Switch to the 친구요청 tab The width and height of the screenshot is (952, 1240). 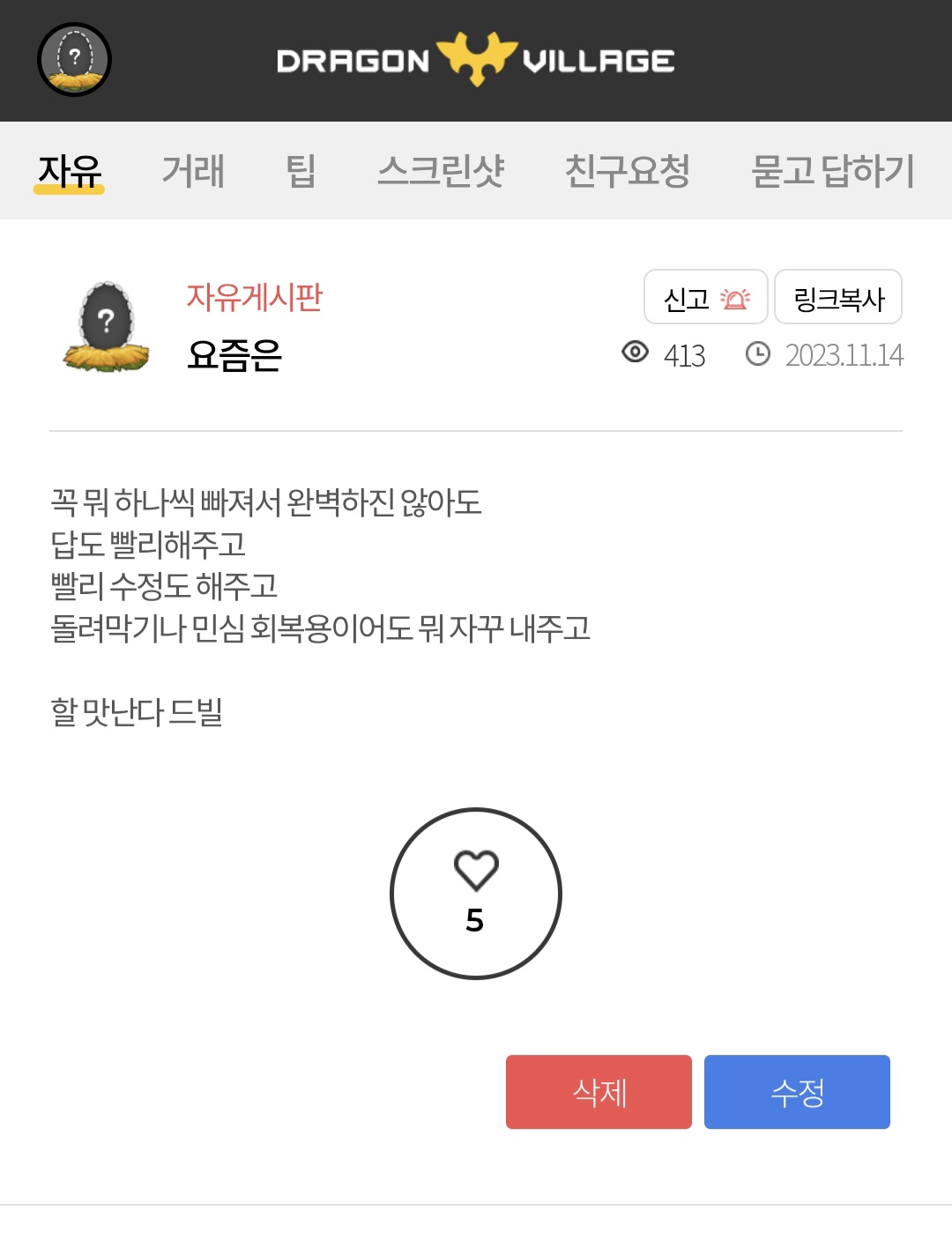tap(627, 171)
